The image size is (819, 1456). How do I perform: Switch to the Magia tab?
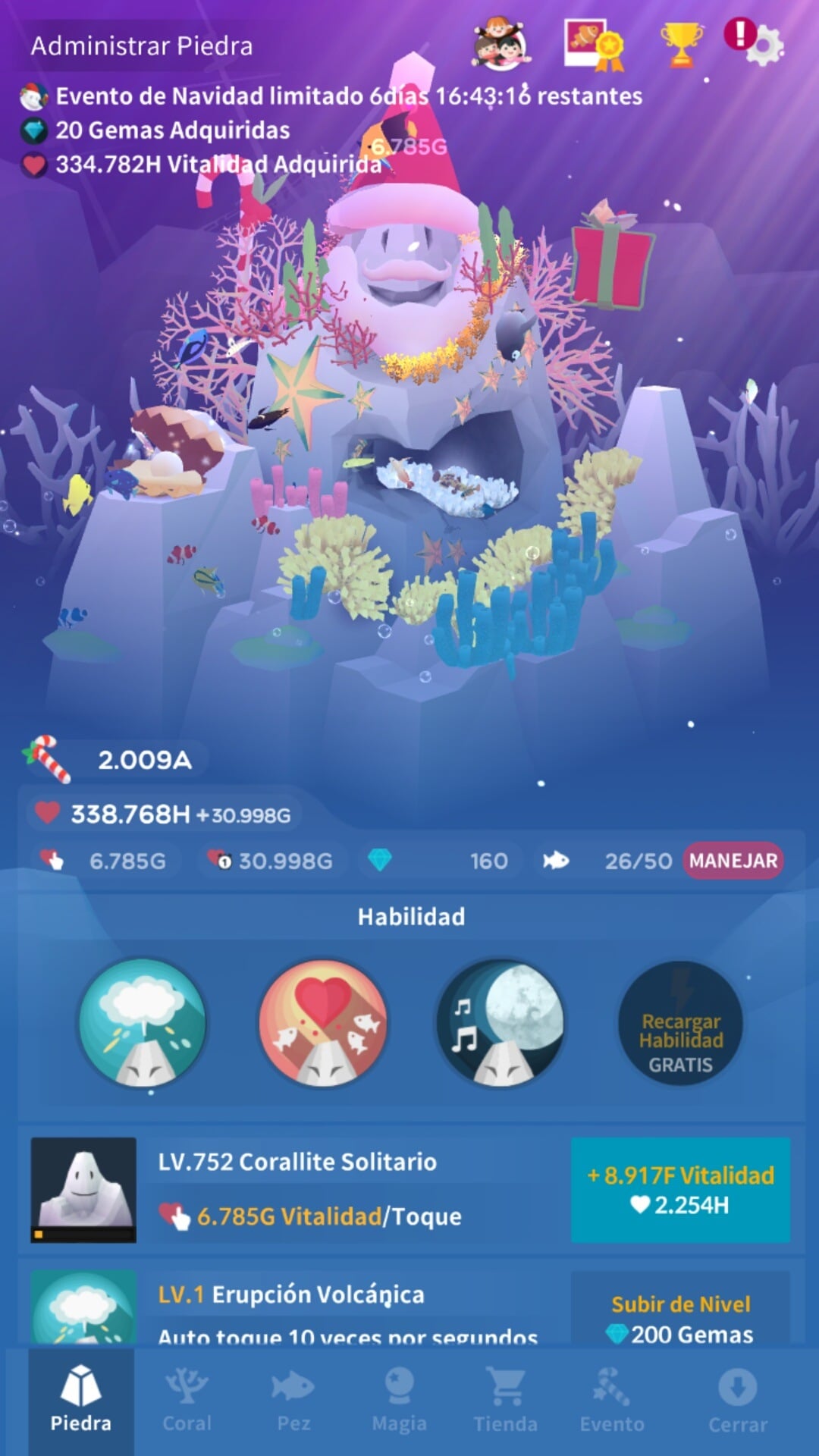click(399, 1401)
